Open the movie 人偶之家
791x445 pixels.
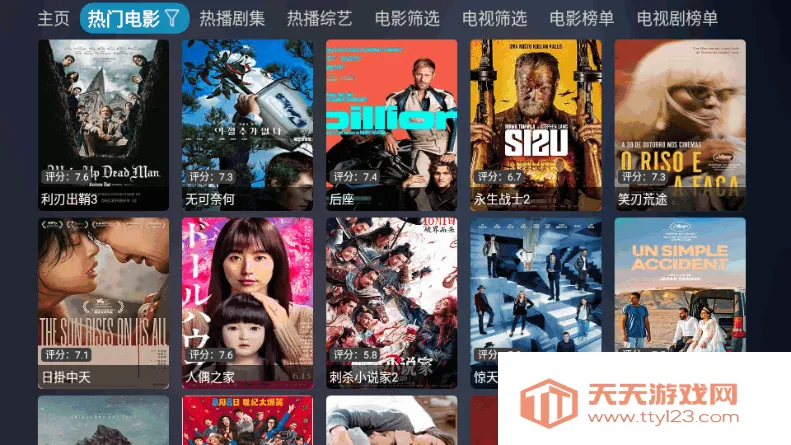click(x=247, y=302)
